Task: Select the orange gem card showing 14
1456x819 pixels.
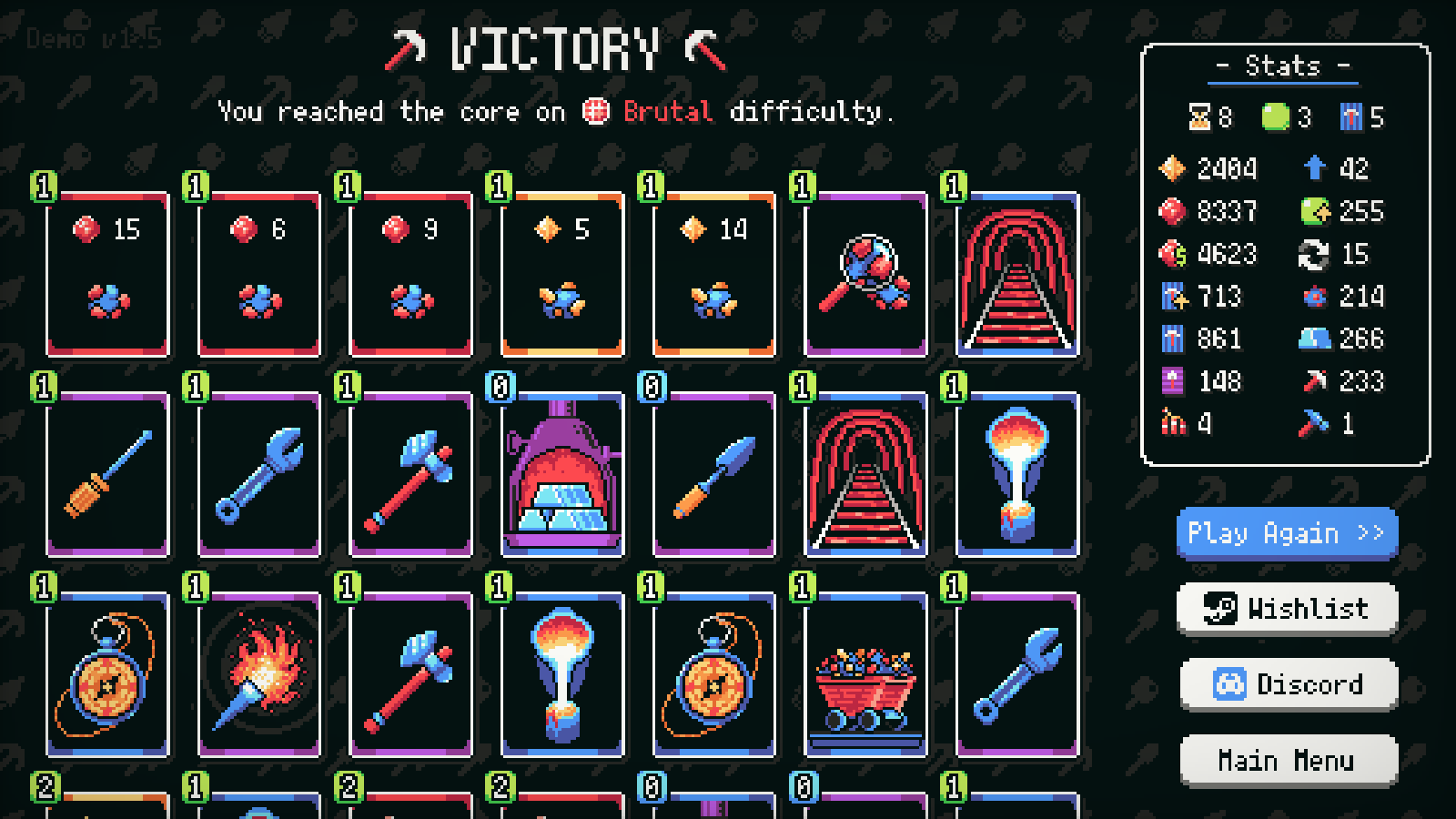Action: [x=714, y=273]
